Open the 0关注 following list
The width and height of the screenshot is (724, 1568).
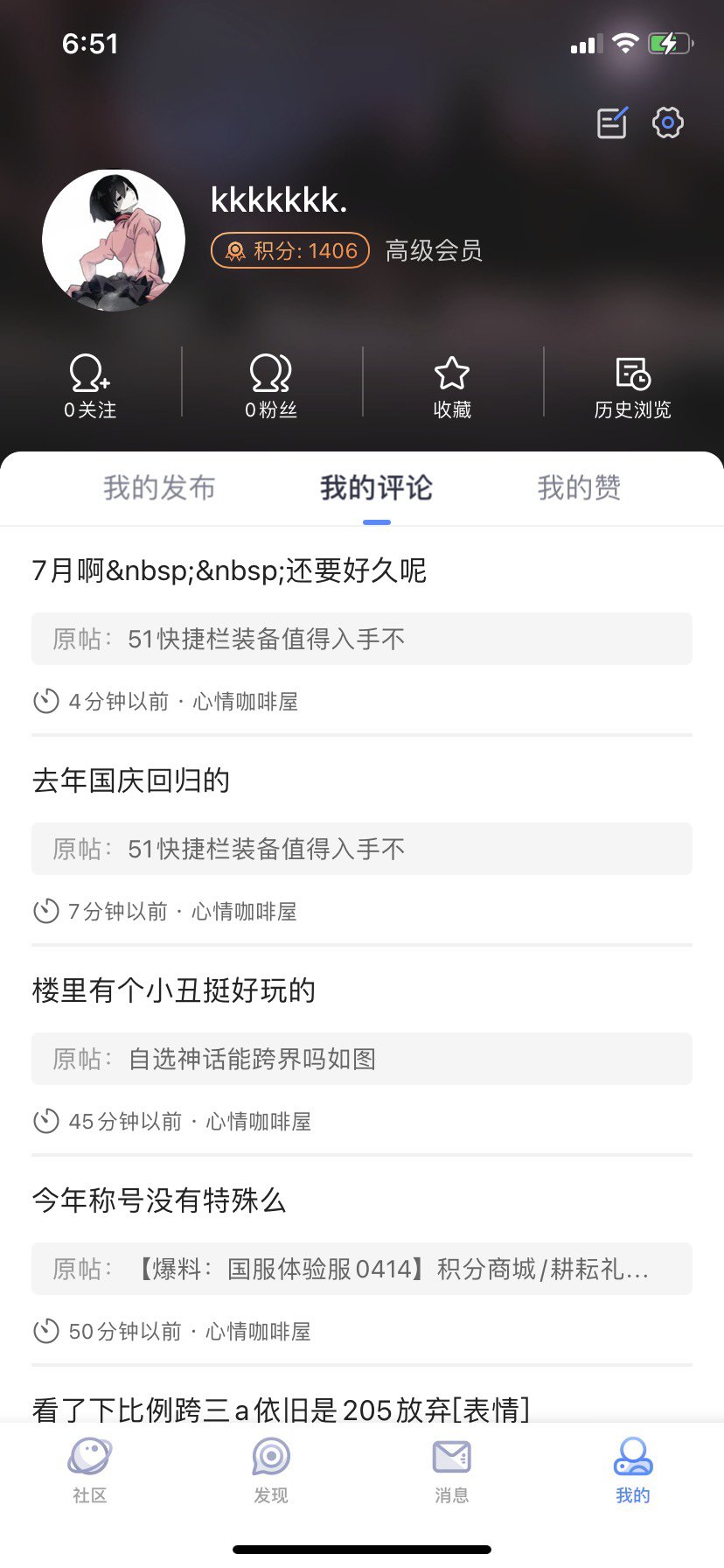(x=90, y=386)
